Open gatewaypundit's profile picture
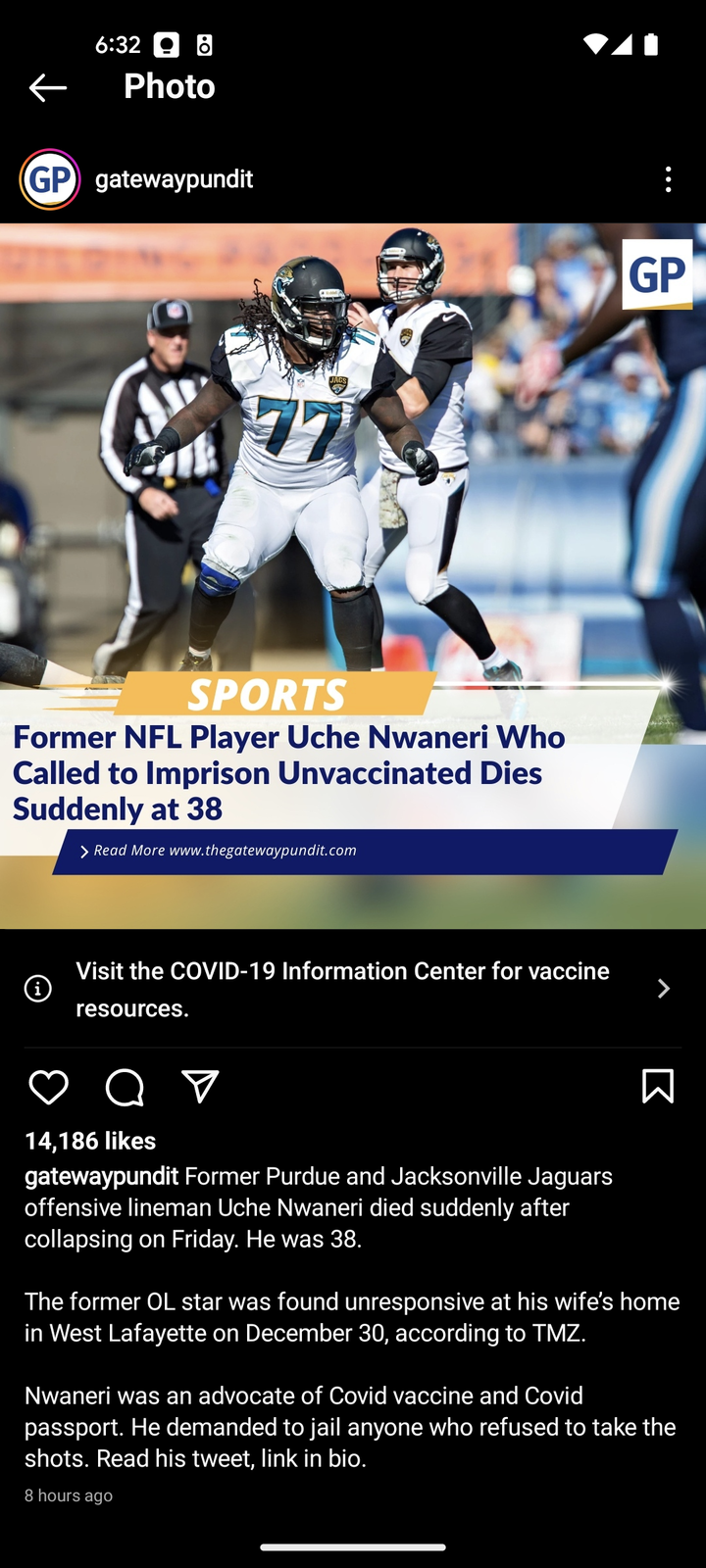This screenshot has width=706, height=1568. pos(50,179)
